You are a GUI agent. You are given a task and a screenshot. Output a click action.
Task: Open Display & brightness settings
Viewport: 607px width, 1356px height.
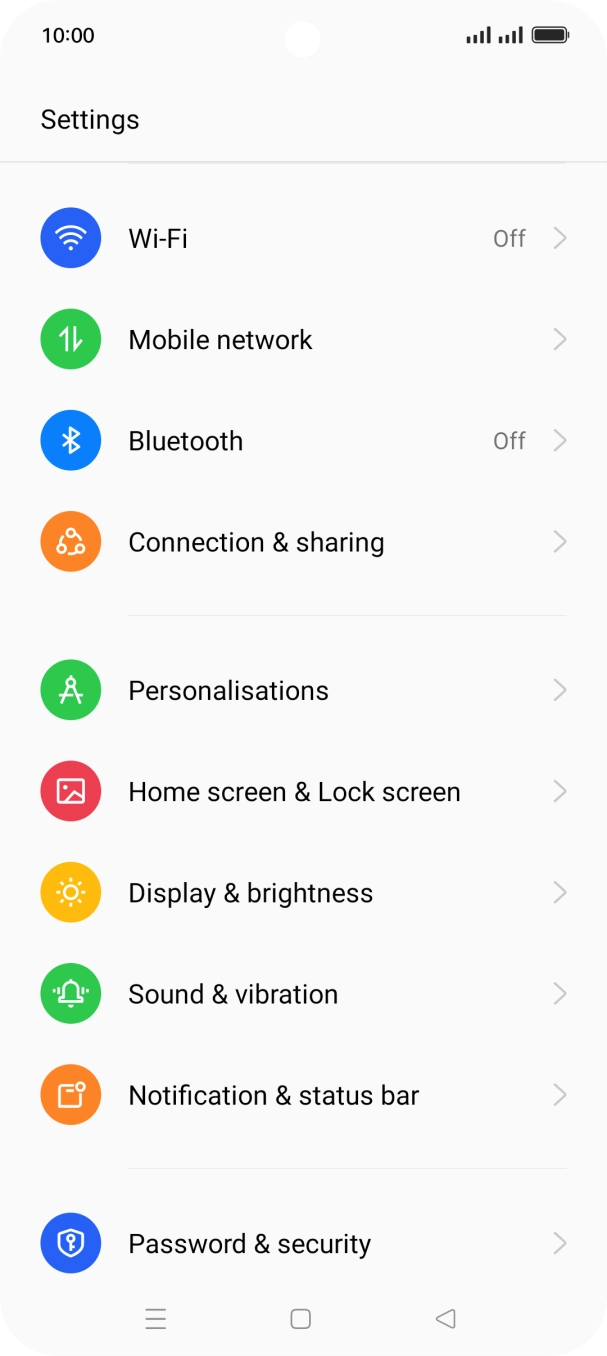pos(303,893)
